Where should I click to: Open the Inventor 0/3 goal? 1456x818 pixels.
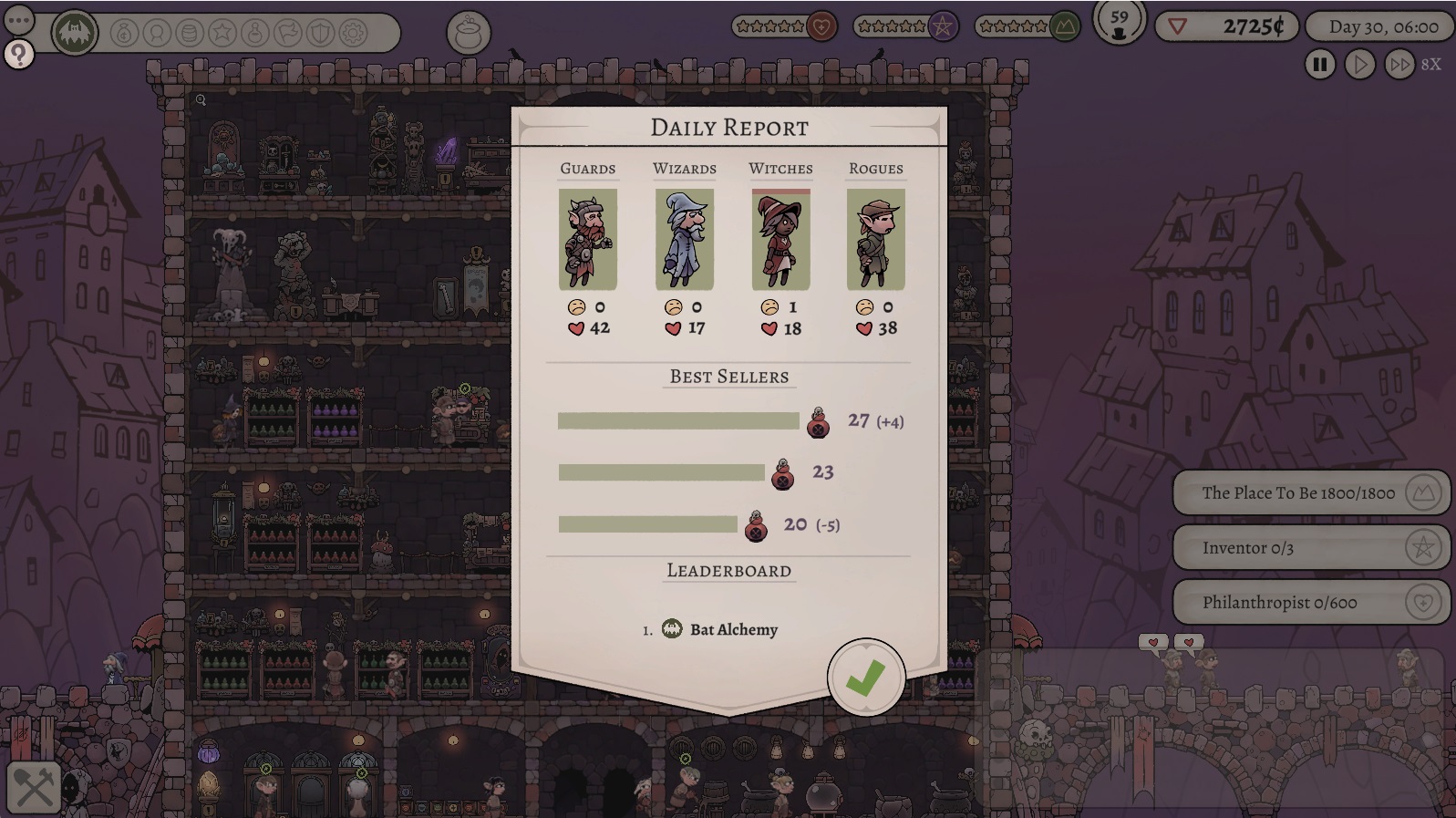click(1310, 548)
